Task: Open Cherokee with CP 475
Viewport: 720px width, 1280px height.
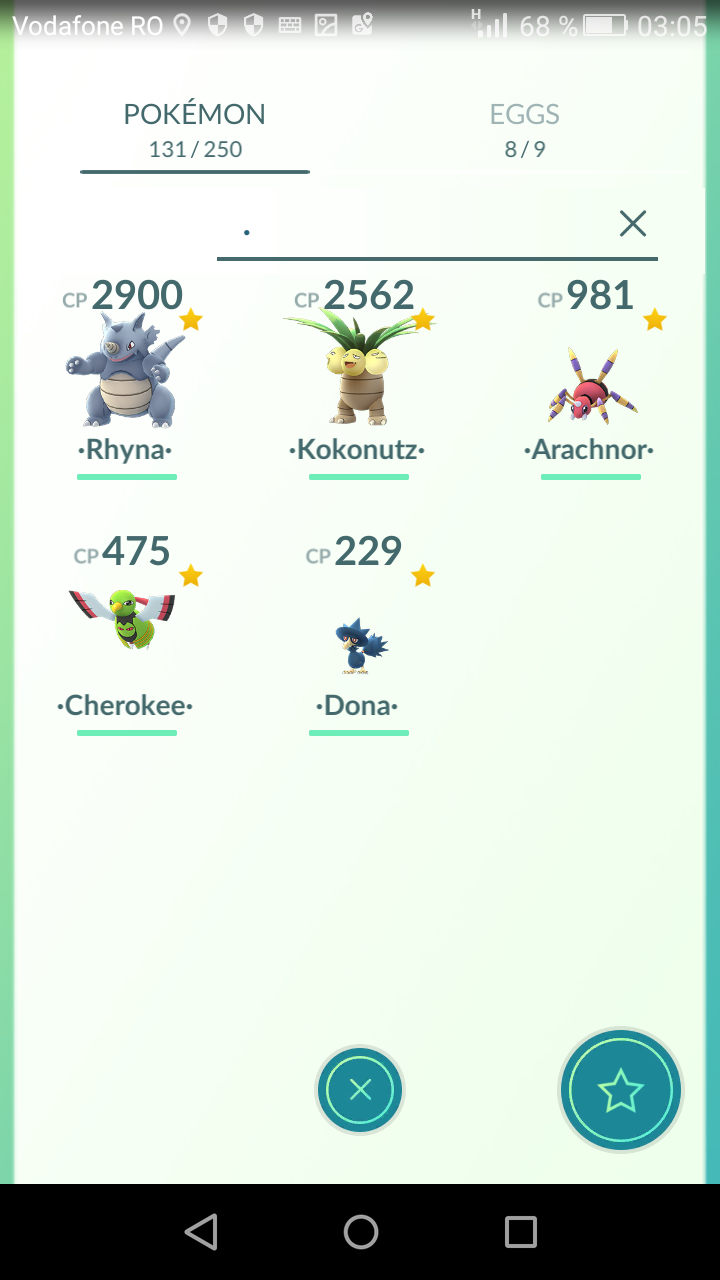Action: [x=126, y=635]
